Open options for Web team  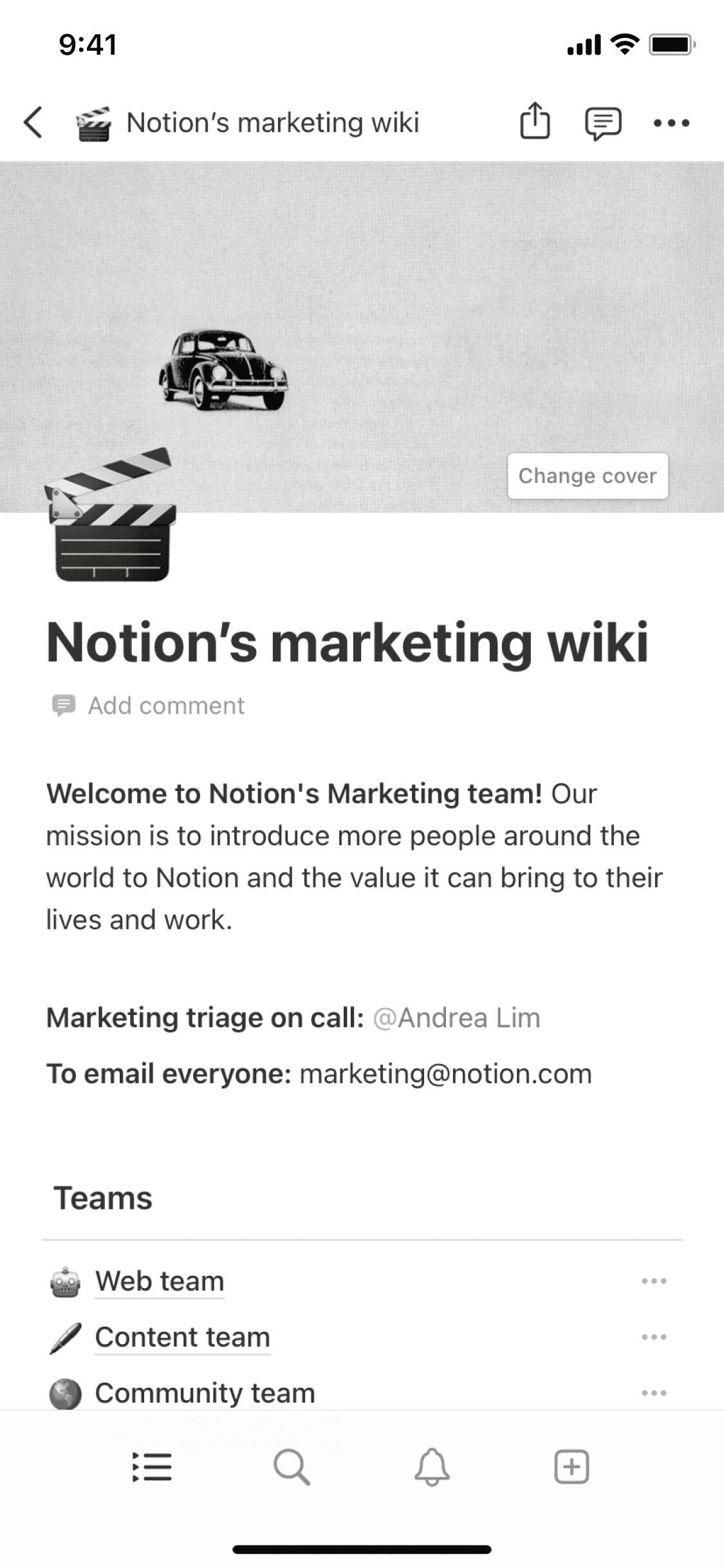[654, 1281]
